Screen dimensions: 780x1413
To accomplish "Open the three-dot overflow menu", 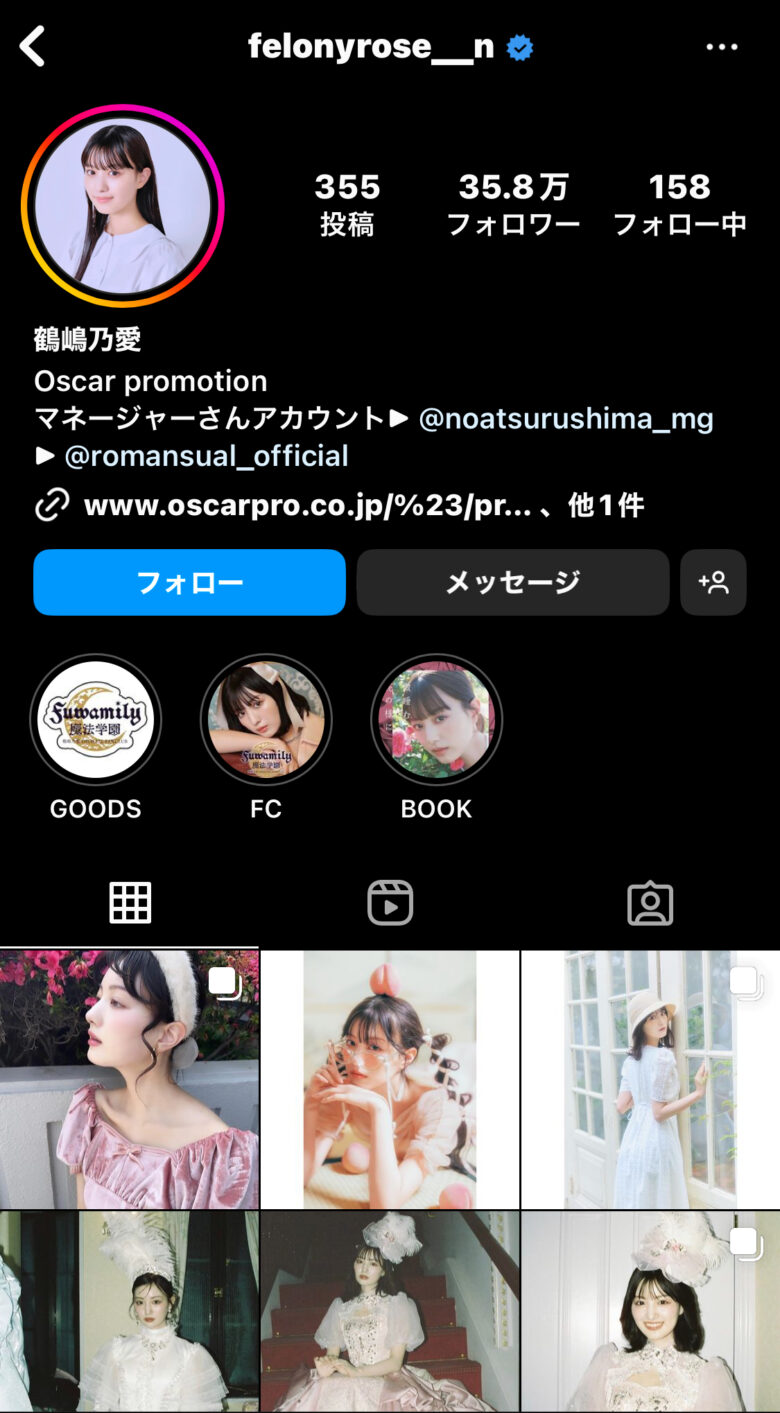I will tap(722, 47).
